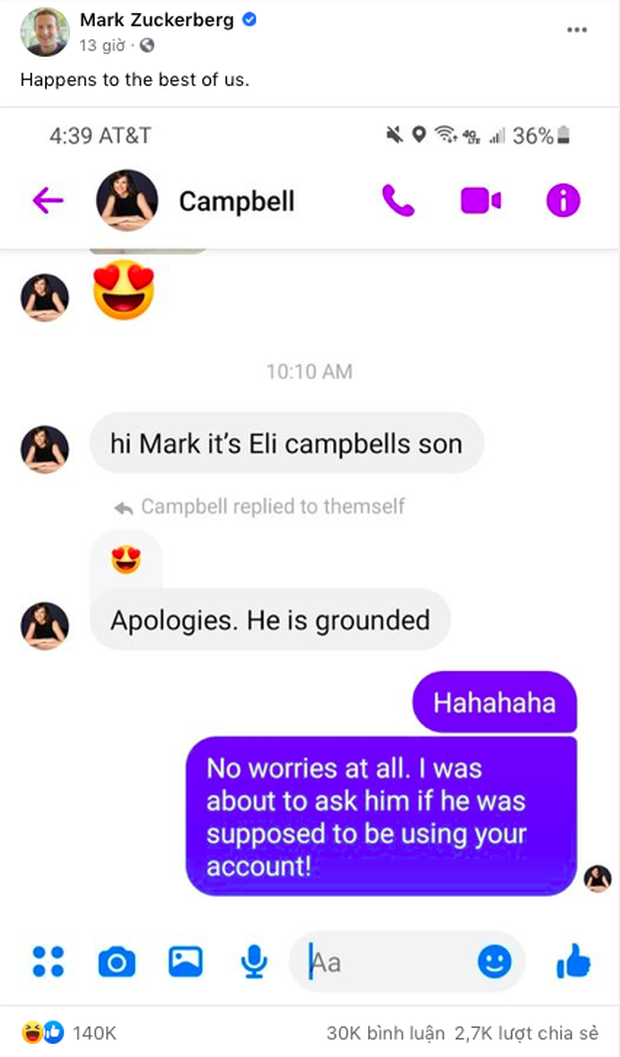620x1057 pixels.
Task: Tap the Mark Zuckerberg name link
Action: 155,20
